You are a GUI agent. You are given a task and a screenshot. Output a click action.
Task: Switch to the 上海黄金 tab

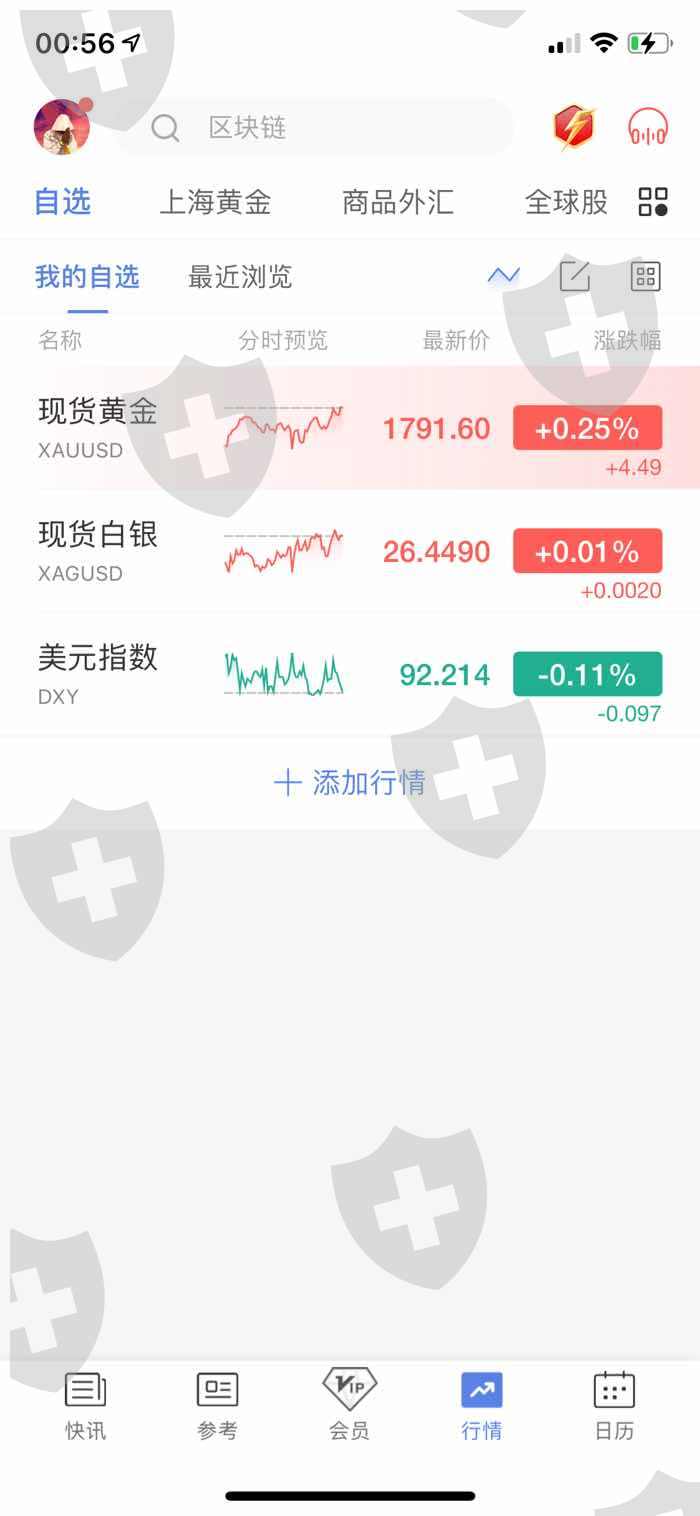click(215, 202)
